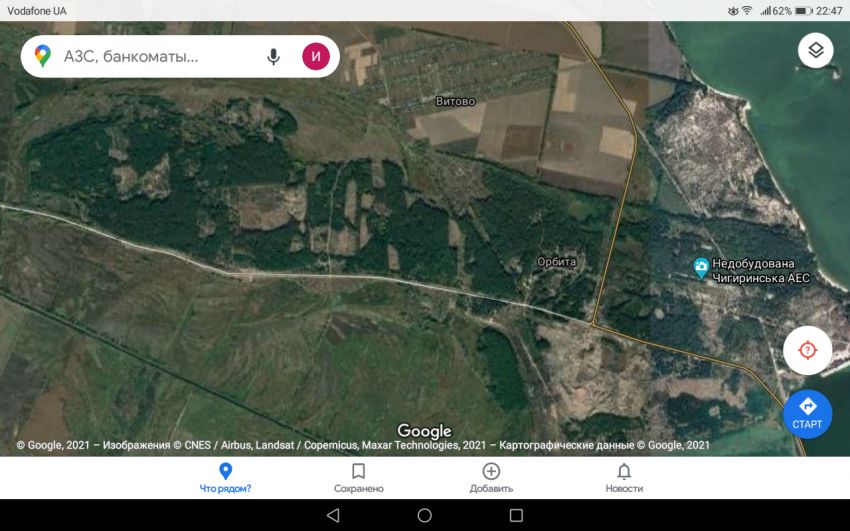
Task: Go to the Новости tab
Action: (624, 477)
